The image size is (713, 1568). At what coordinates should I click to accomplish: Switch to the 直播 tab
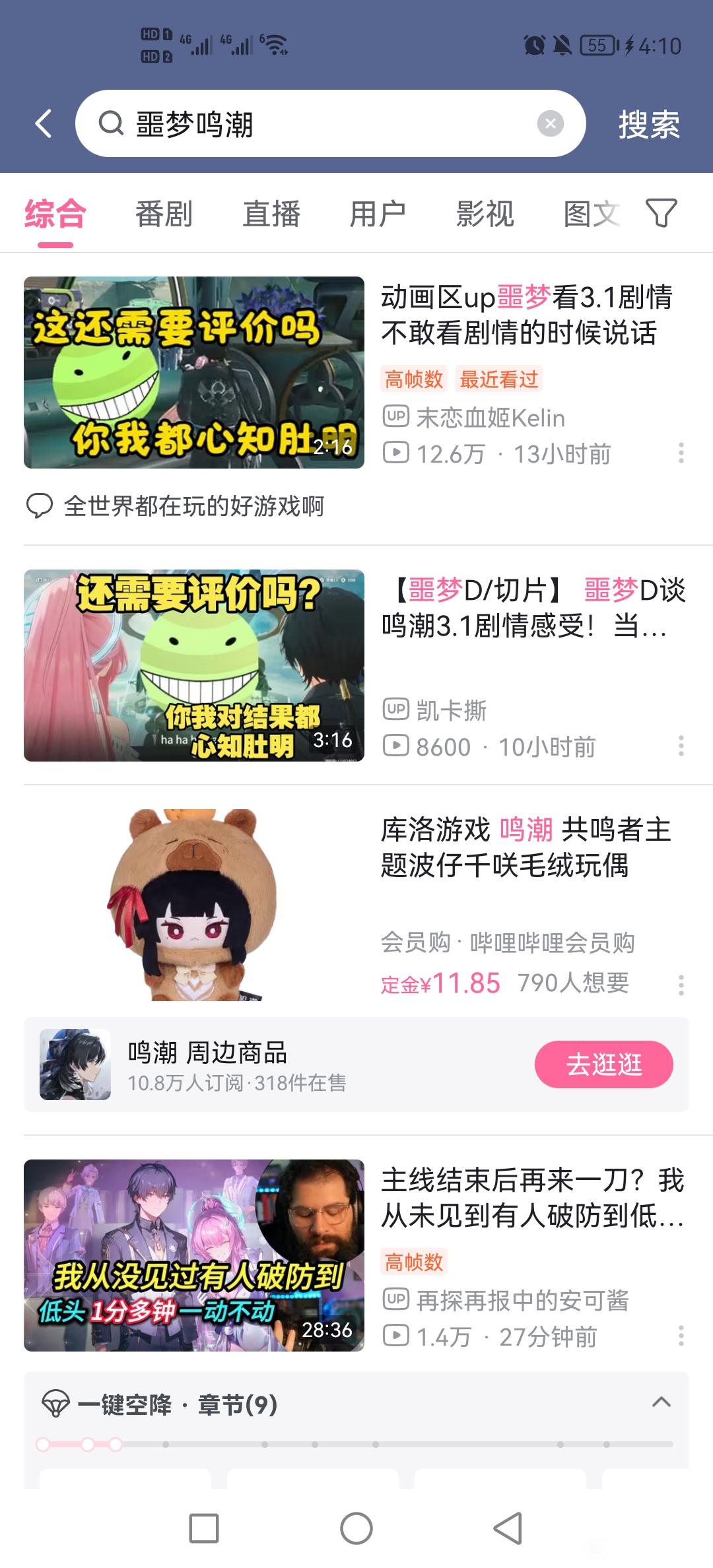(271, 214)
